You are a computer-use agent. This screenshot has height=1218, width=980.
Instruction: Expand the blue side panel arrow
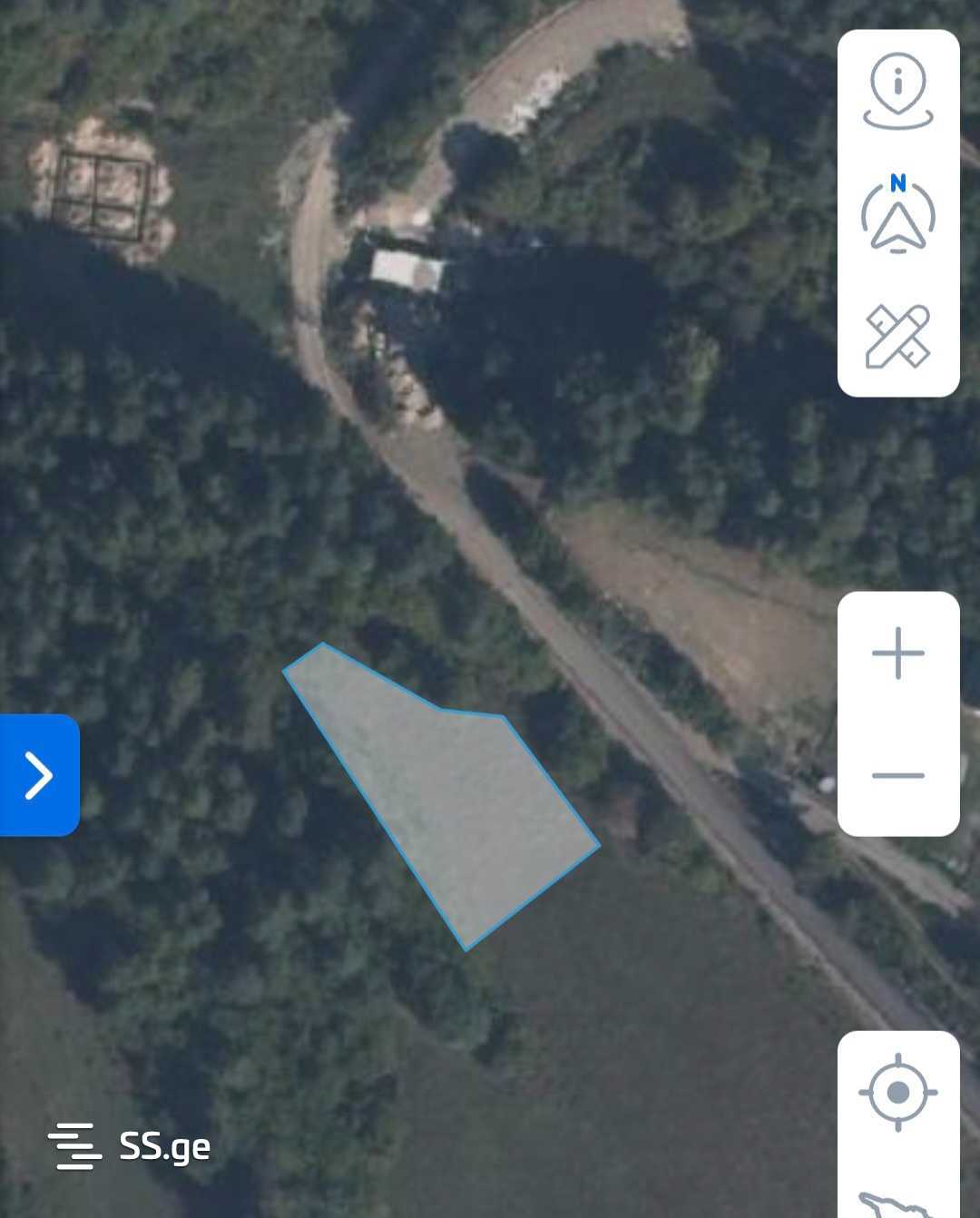pos(39,775)
